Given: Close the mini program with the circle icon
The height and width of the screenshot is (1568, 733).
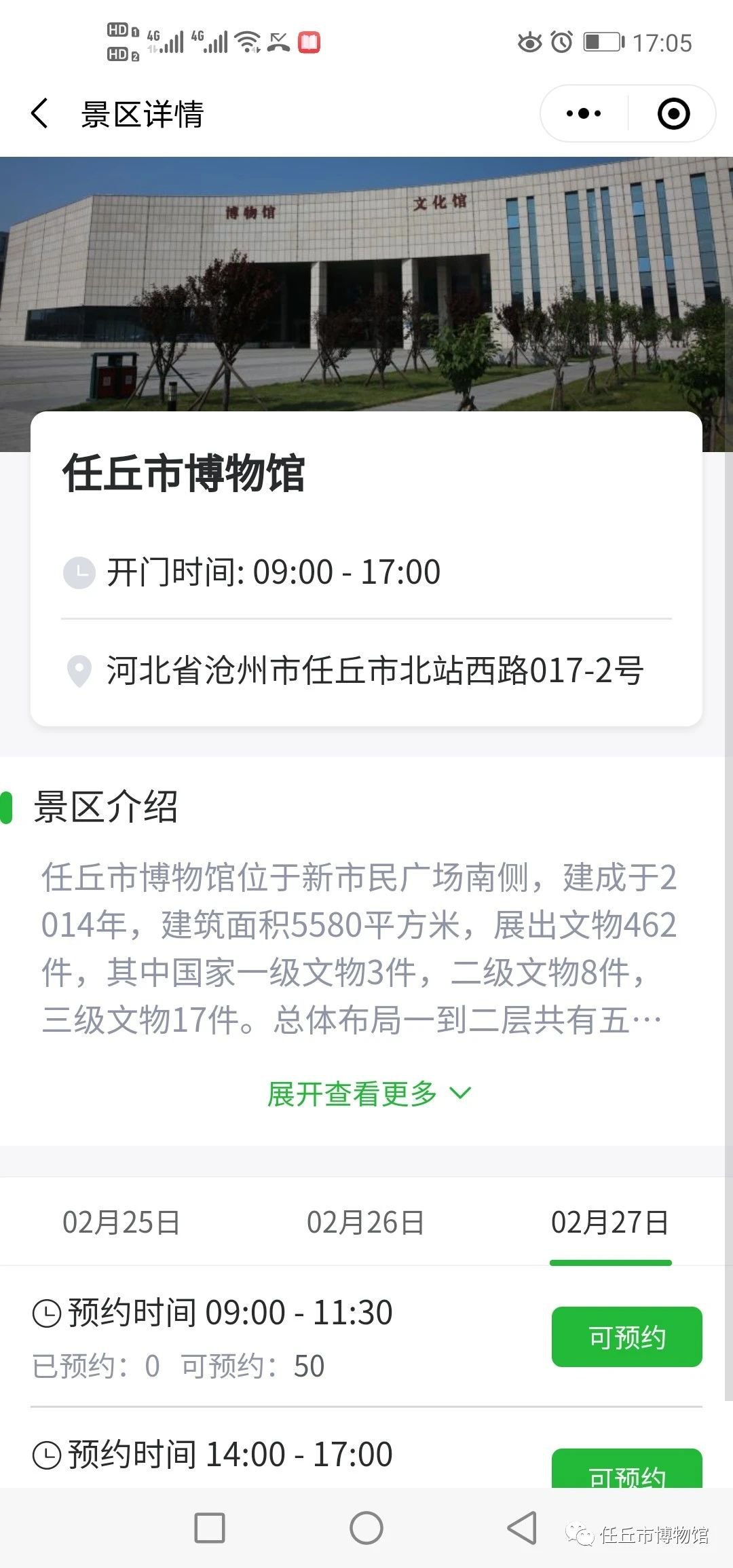Looking at the screenshot, I should pyautogui.click(x=673, y=113).
